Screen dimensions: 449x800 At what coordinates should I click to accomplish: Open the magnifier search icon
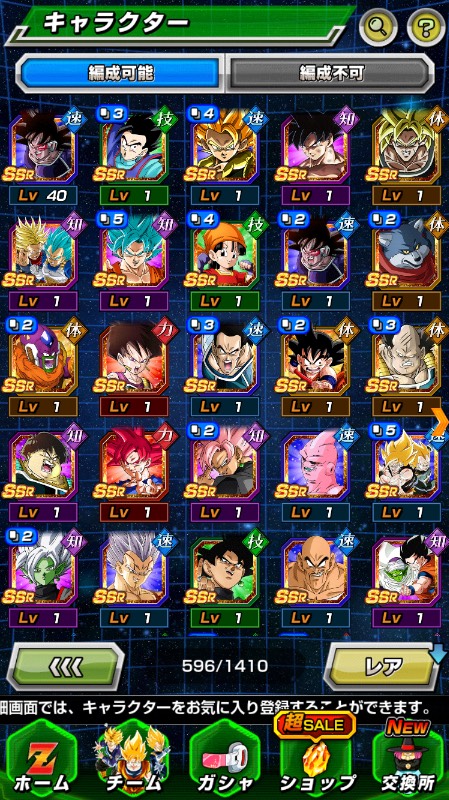pos(378,26)
